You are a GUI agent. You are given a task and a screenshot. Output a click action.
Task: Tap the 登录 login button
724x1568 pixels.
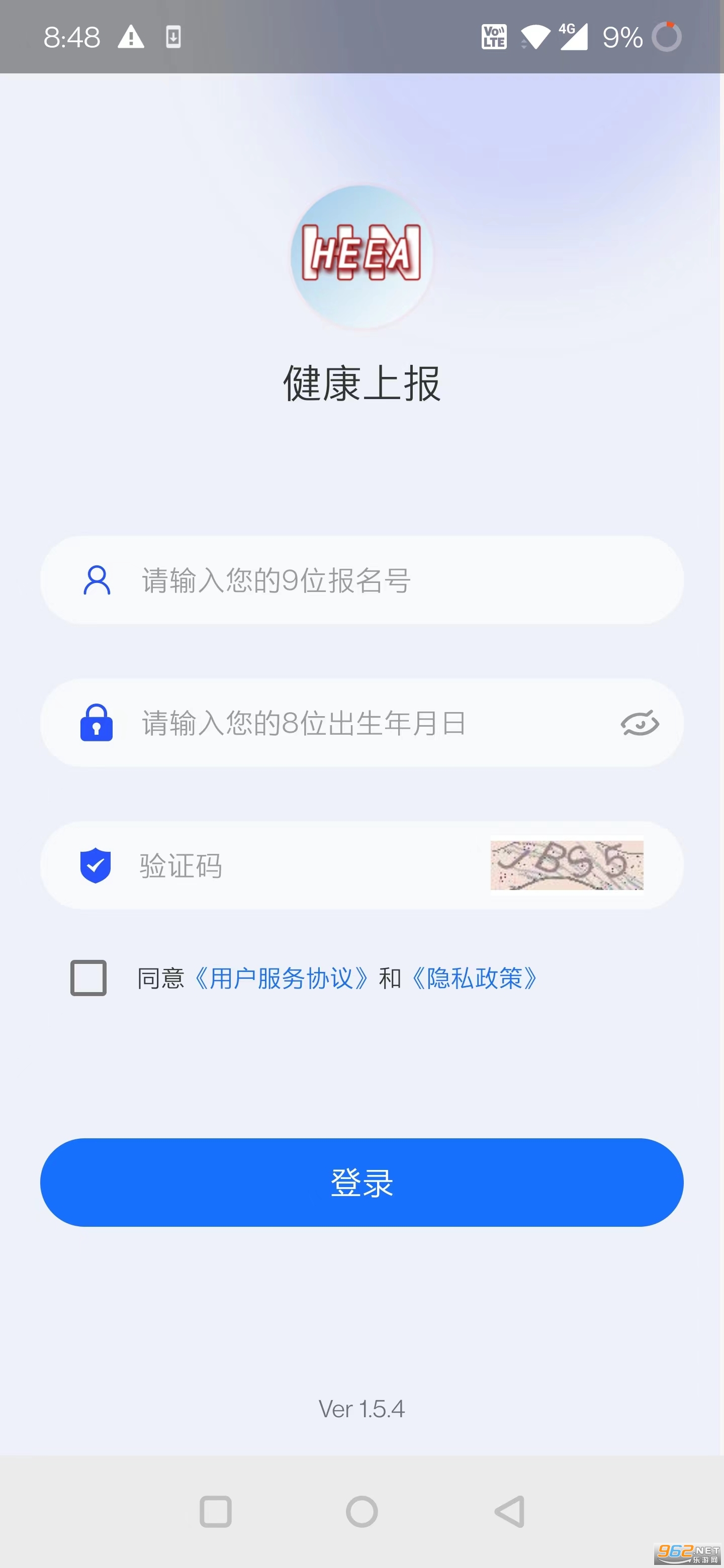click(x=361, y=1182)
